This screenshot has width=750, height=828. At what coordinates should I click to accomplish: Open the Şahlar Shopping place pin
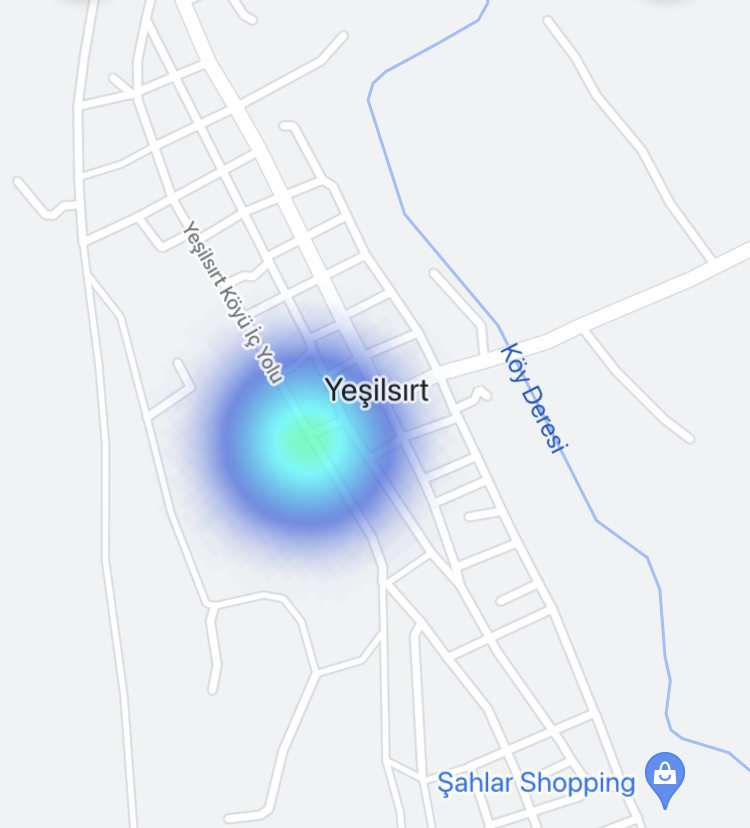(665, 777)
